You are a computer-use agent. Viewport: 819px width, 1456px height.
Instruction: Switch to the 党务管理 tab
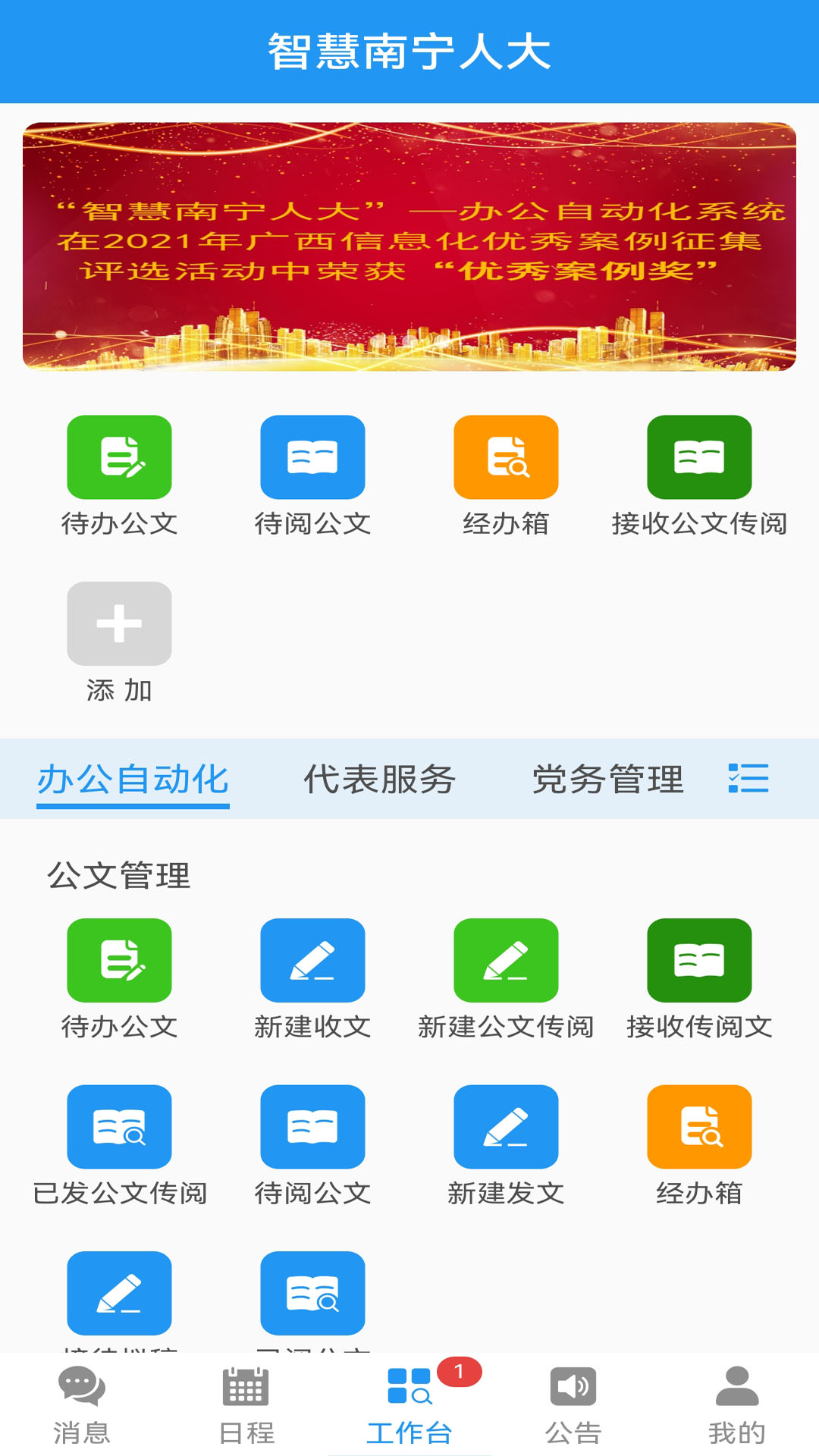click(x=607, y=780)
